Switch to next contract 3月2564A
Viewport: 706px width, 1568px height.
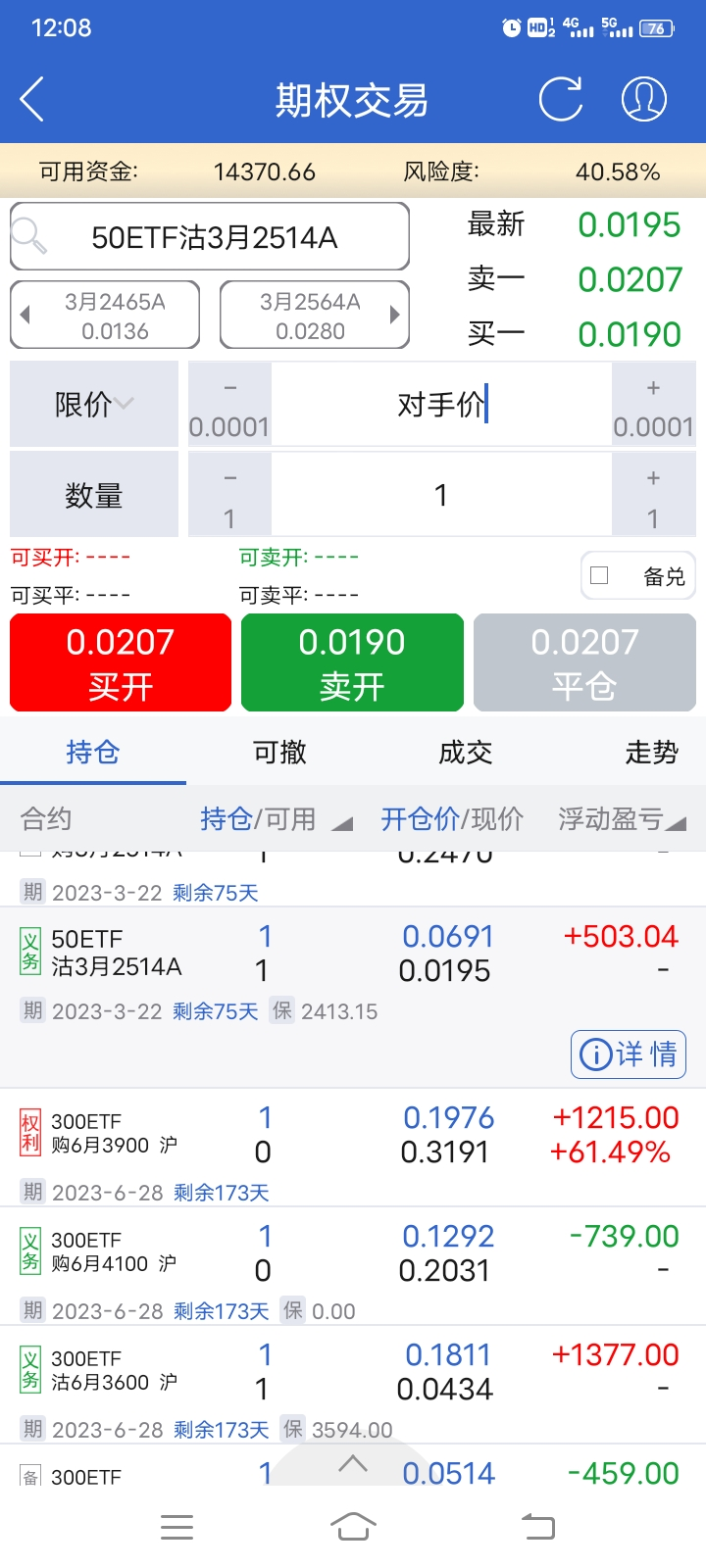point(314,315)
